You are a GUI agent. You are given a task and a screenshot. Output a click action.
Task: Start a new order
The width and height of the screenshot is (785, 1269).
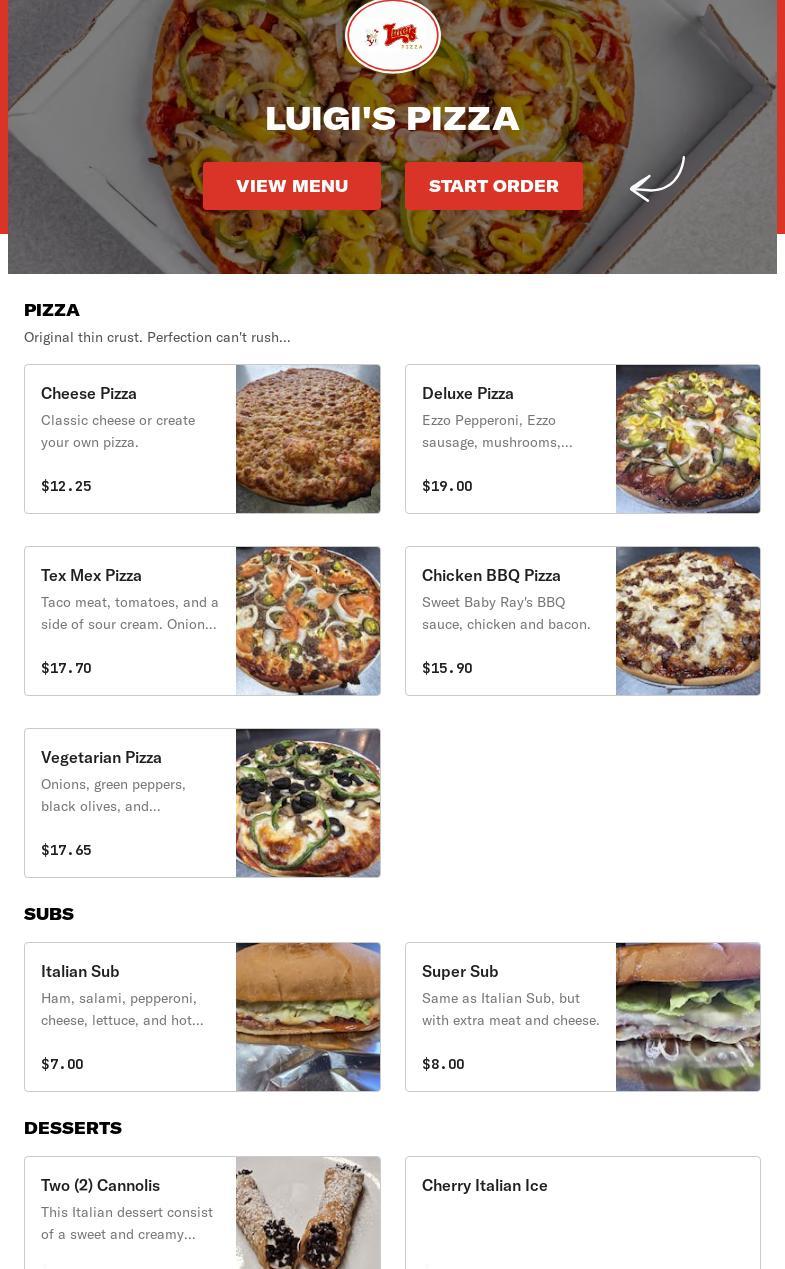coord(493,186)
